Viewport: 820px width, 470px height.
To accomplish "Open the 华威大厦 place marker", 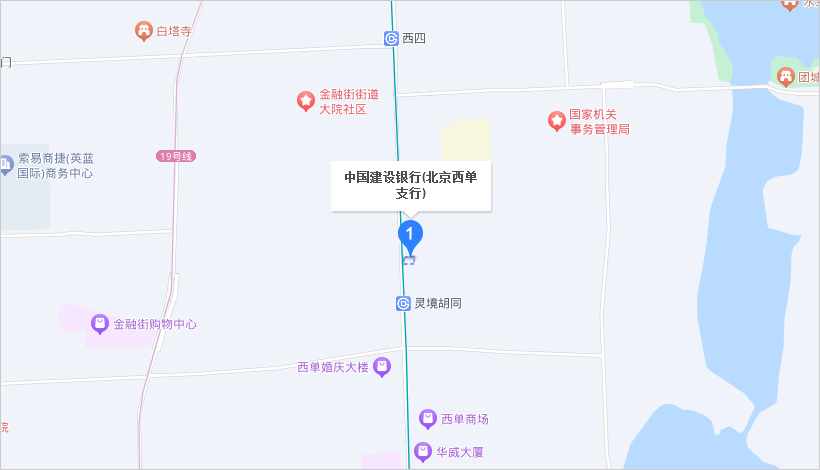I will pyautogui.click(x=423, y=451).
